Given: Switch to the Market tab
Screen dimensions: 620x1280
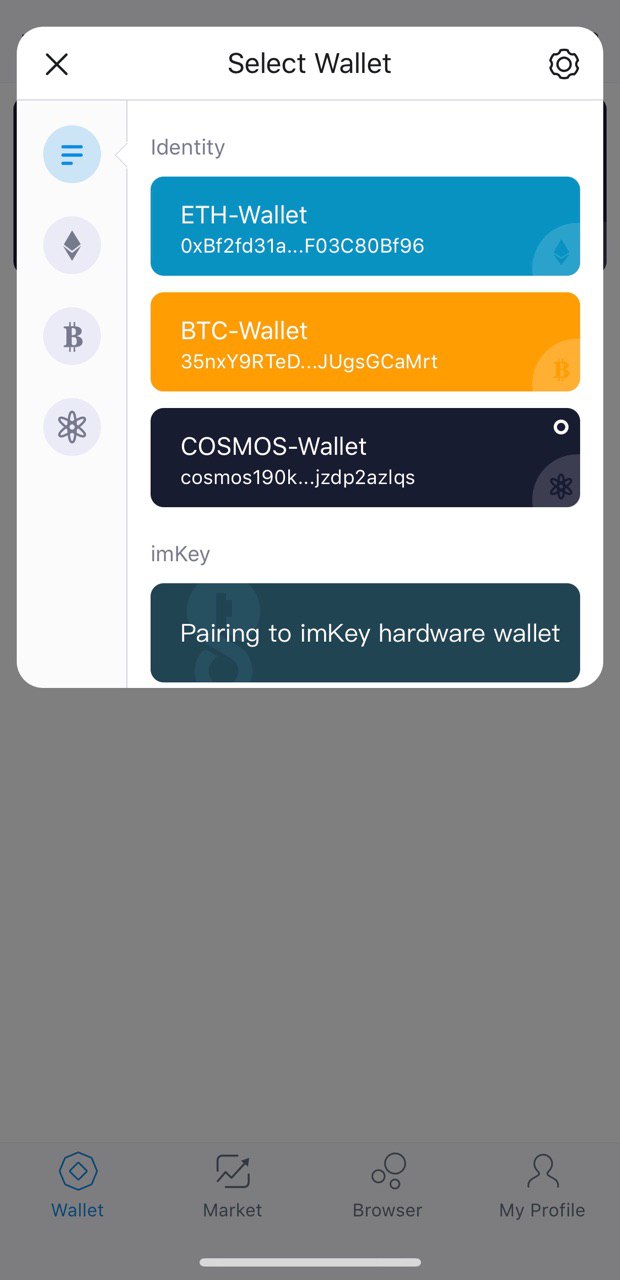Looking at the screenshot, I should coord(232,1185).
